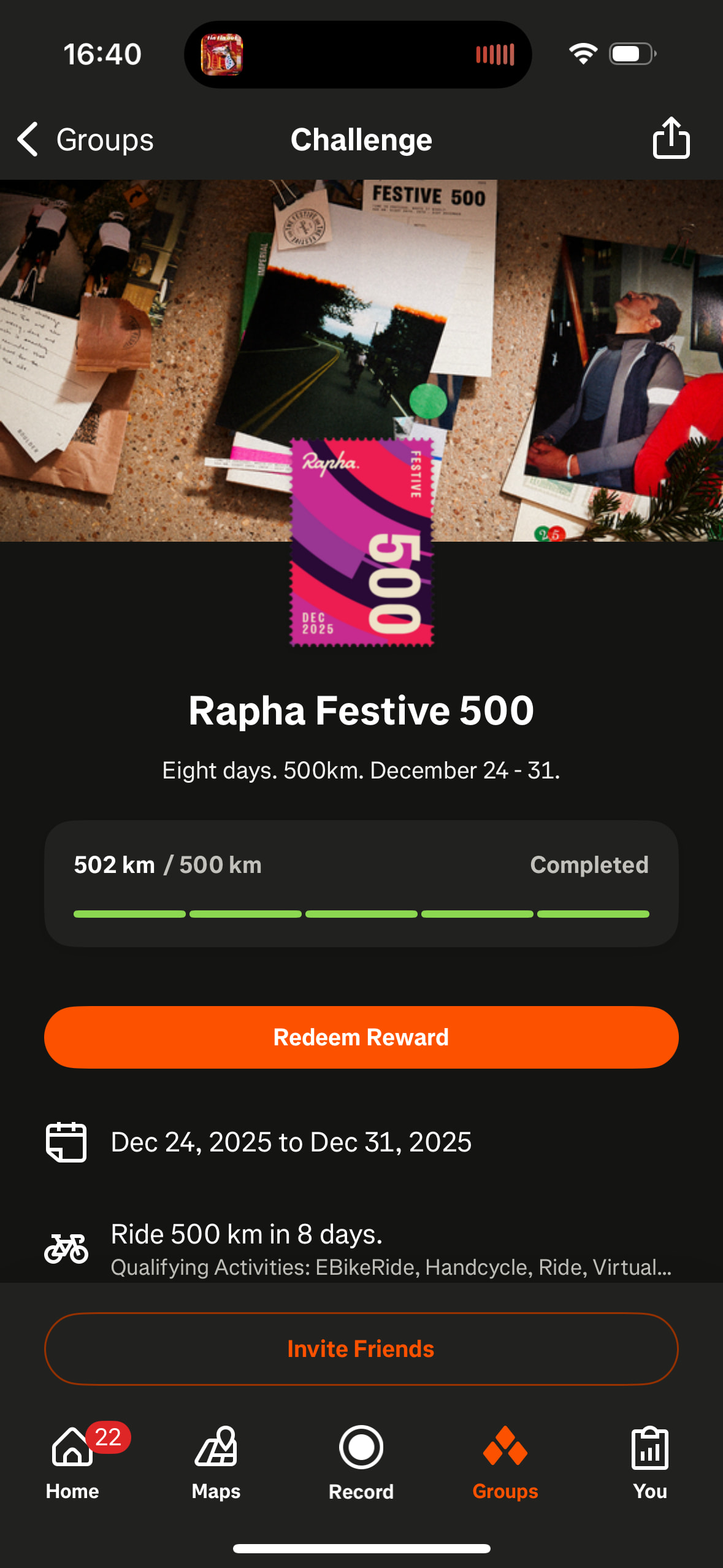This screenshot has width=723, height=1568.
Task: Expand the qualifying activities details
Action: point(391,1266)
